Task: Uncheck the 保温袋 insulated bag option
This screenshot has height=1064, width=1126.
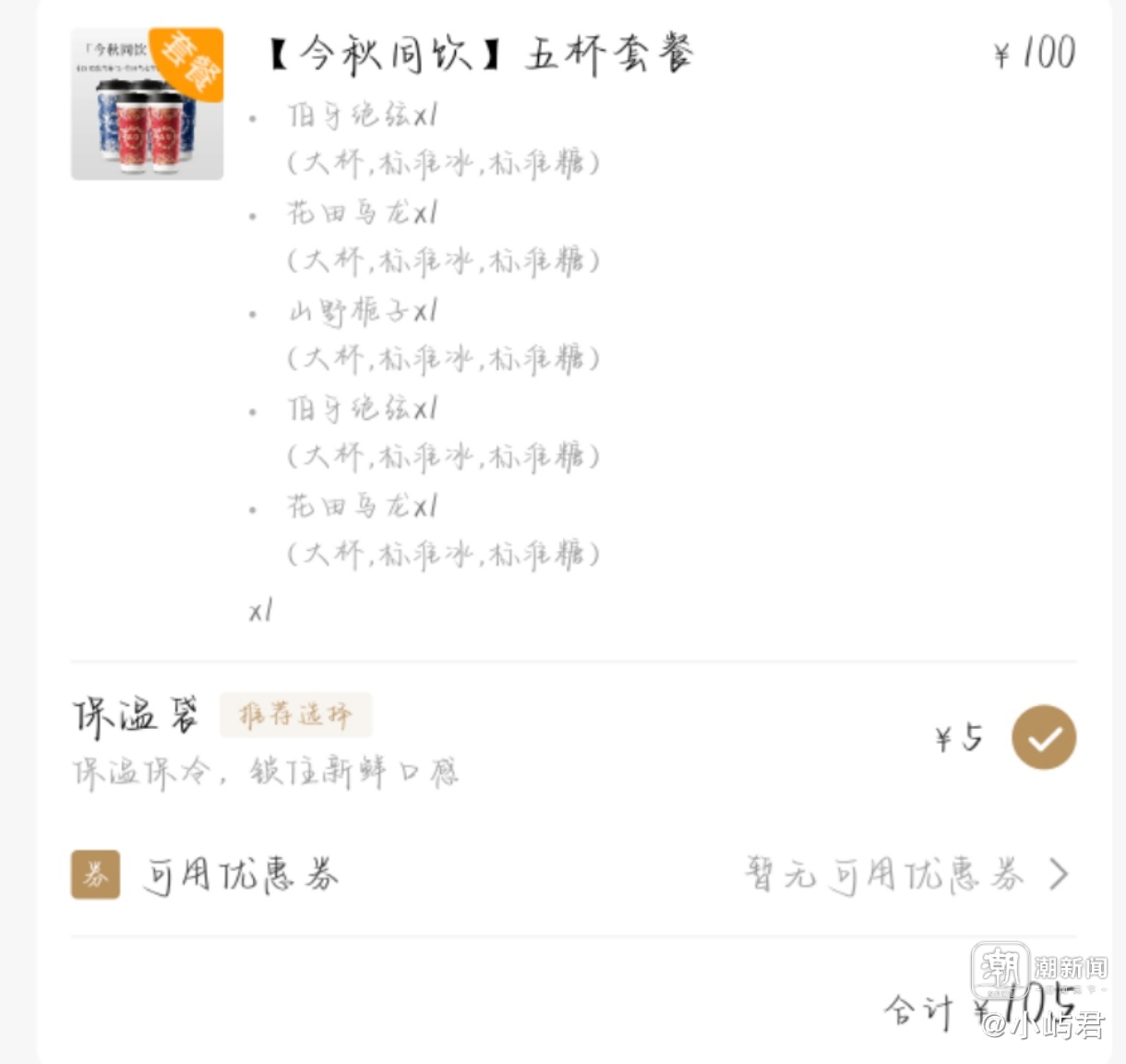Action: 1043,737
